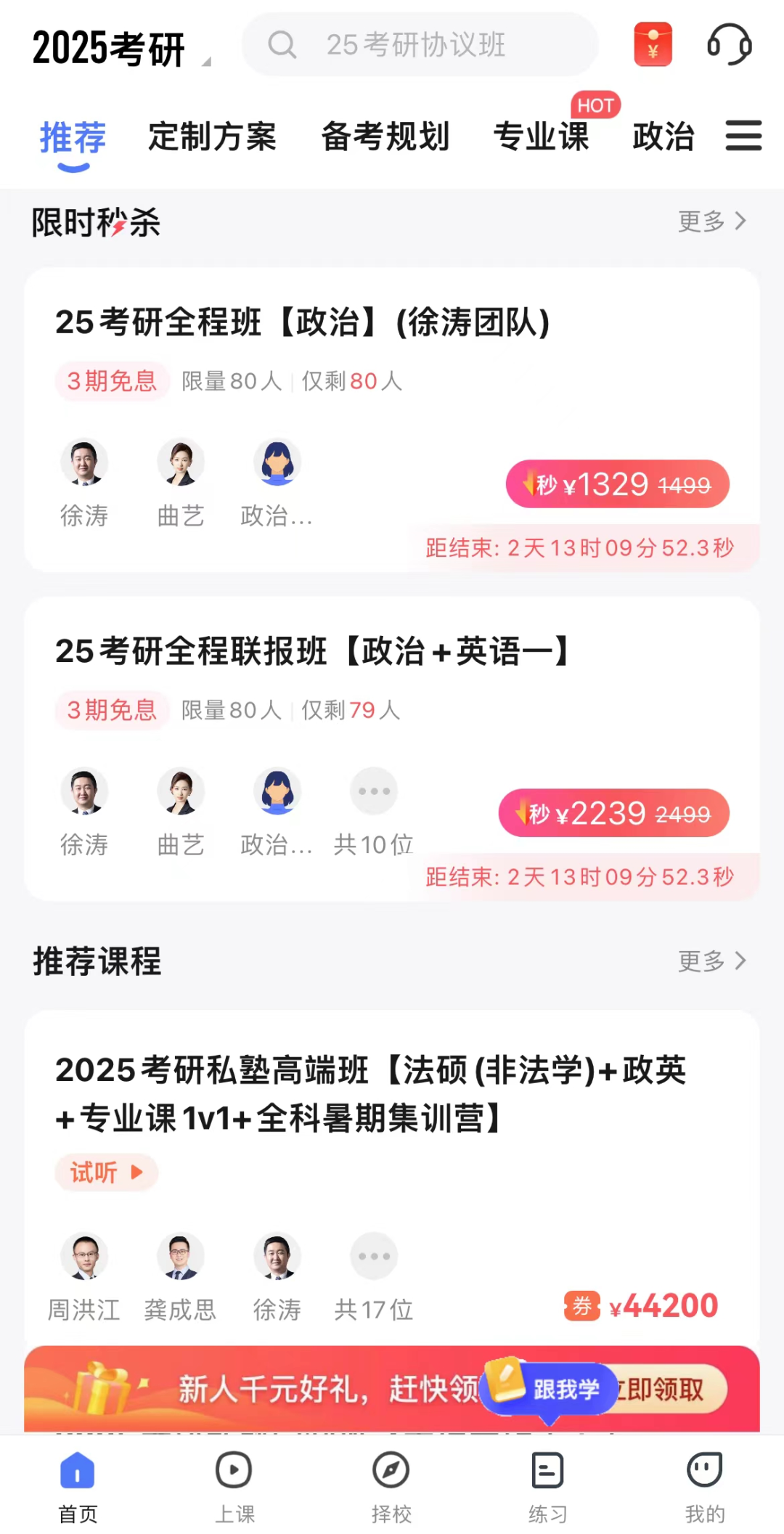Go to the 专业课 tab

(x=542, y=136)
